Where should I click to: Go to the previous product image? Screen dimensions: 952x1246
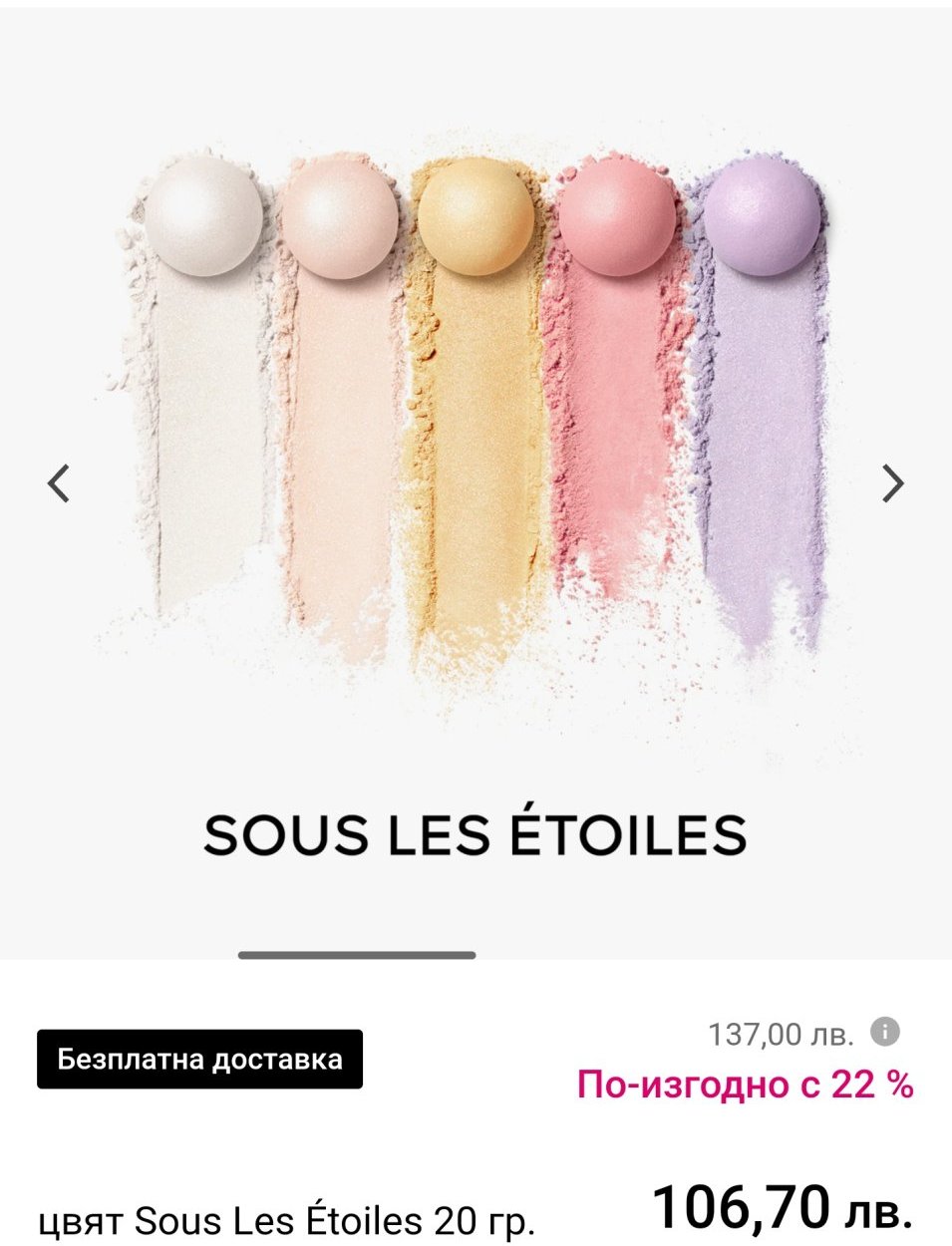pos(59,483)
